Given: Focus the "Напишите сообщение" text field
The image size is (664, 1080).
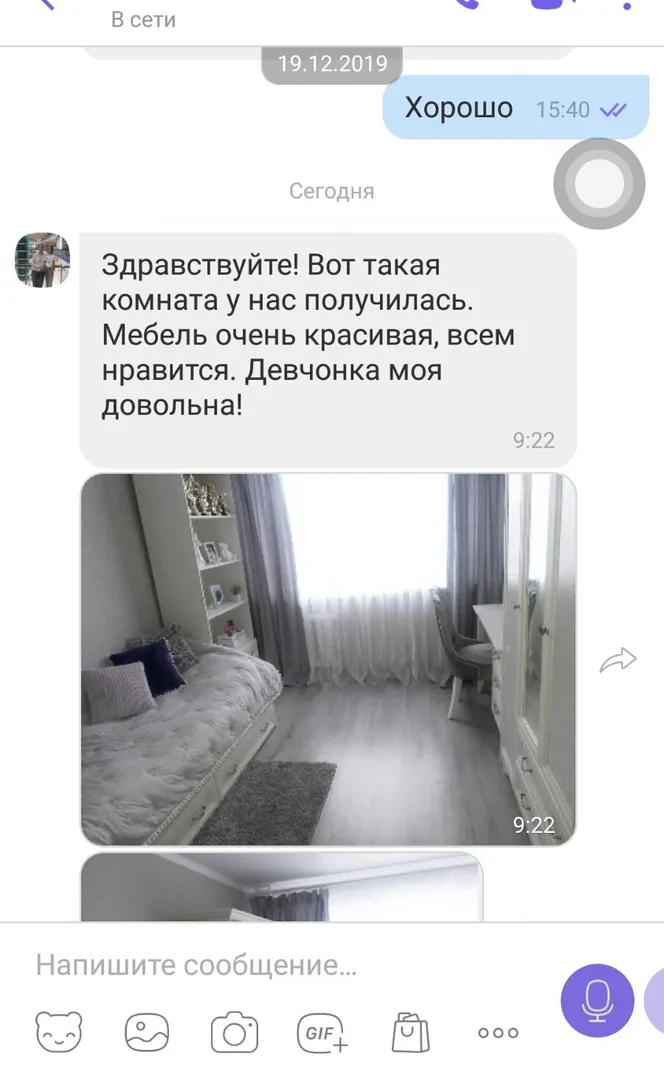Looking at the screenshot, I should pos(289,965).
